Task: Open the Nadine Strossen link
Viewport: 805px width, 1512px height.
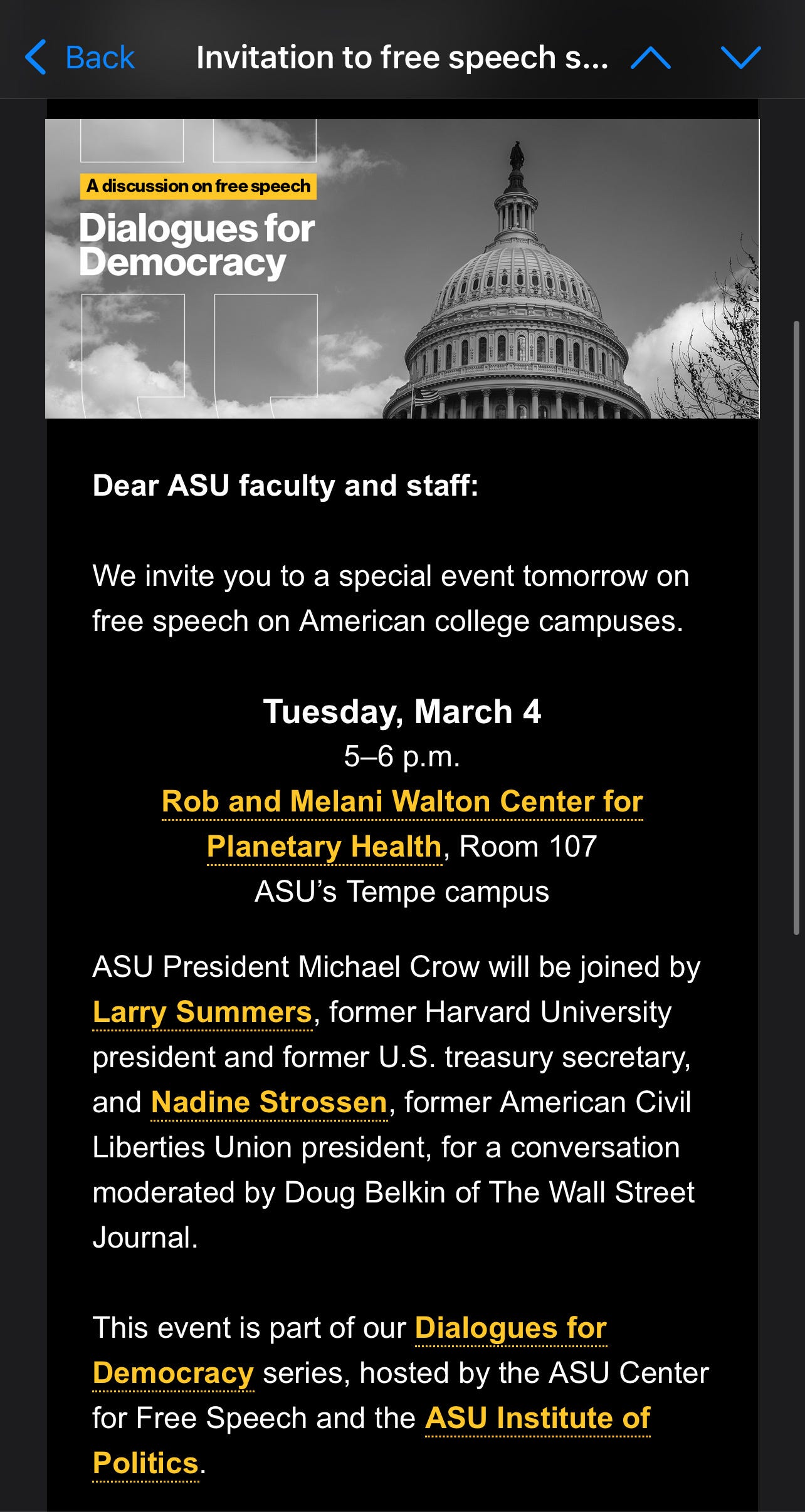Action: [270, 1102]
